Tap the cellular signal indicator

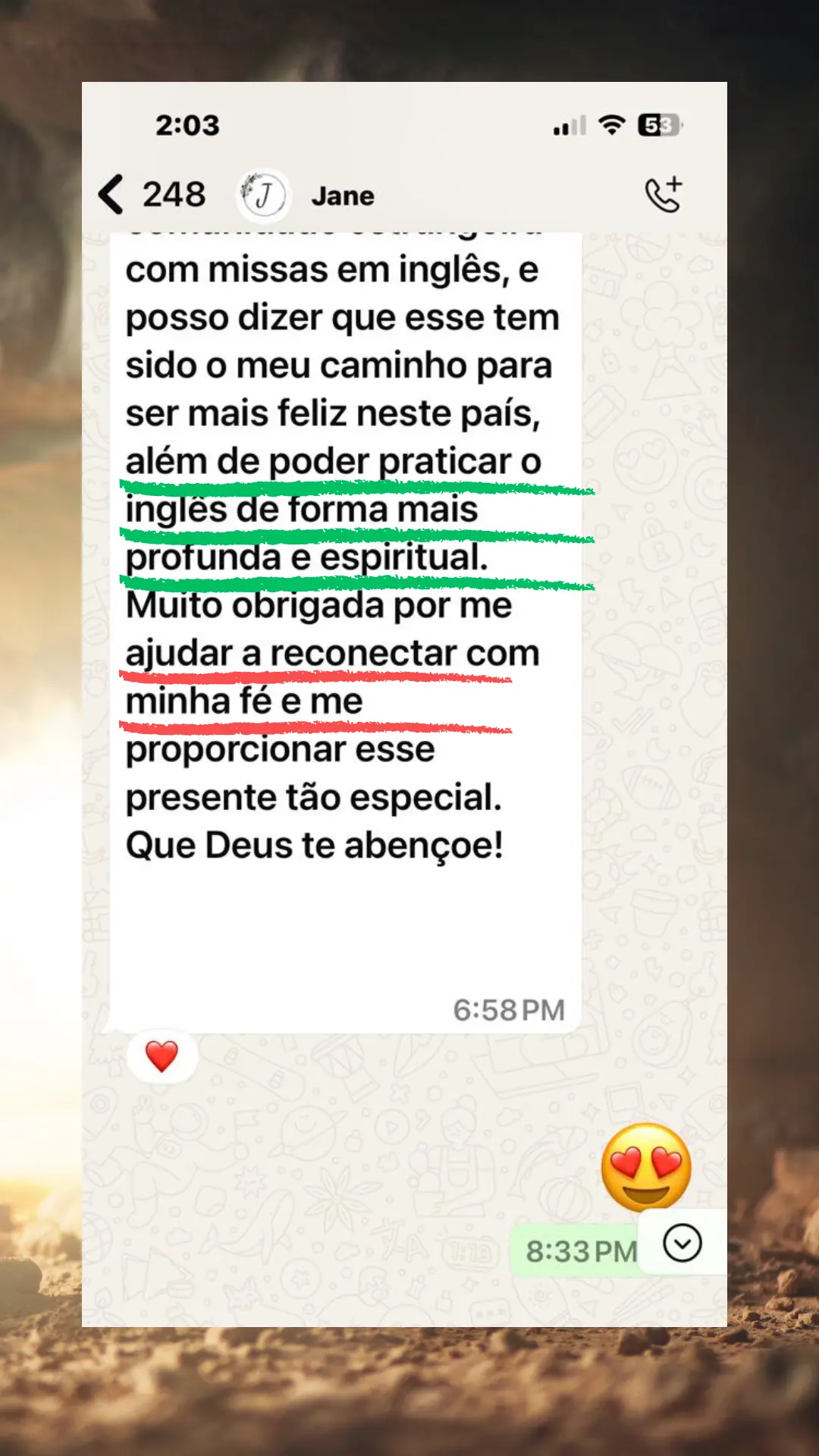coord(570,126)
